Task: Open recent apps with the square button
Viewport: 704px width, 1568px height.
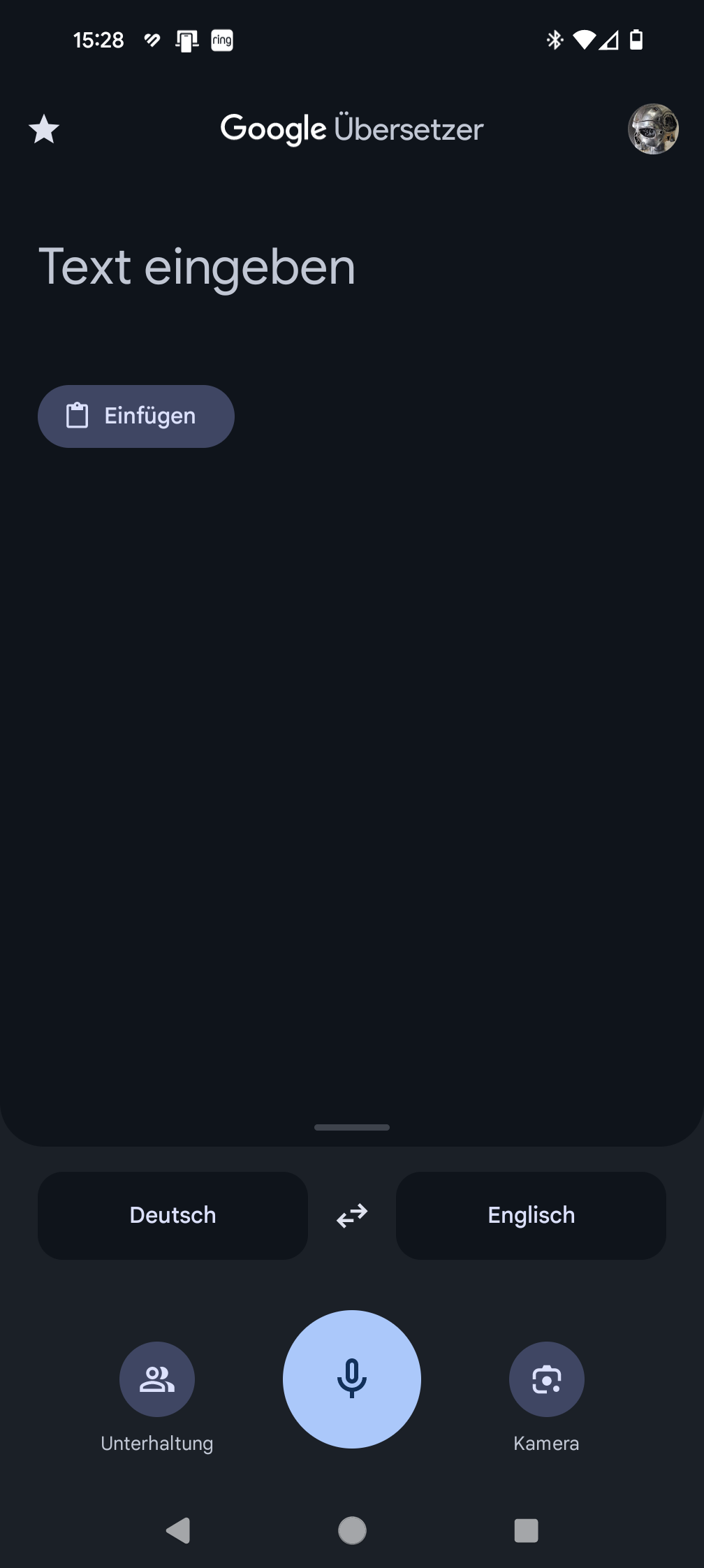Action: click(526, 1530)
